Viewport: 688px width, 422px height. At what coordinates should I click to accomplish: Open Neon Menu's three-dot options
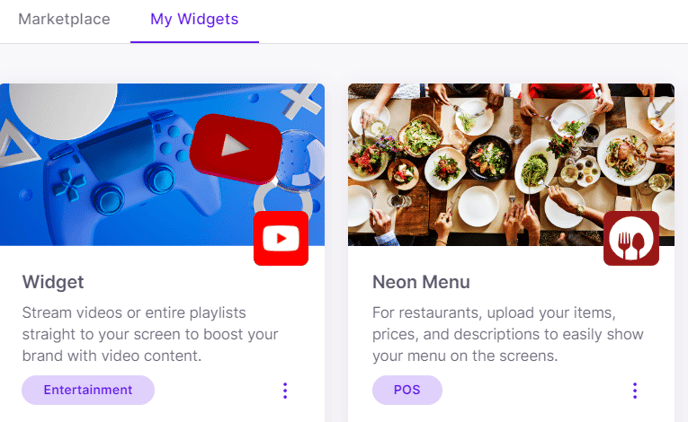(634, 390)
